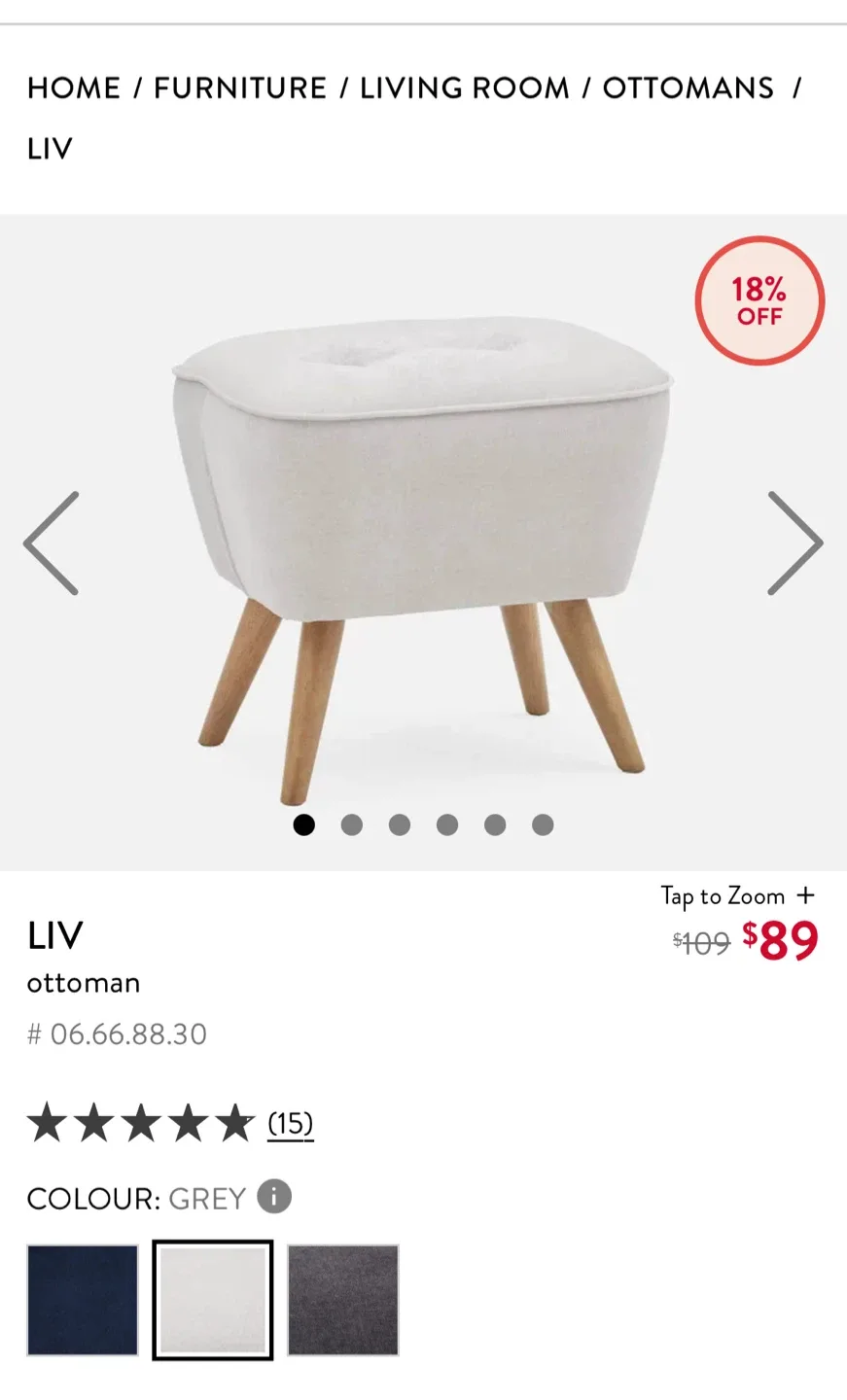Navigate to HOME breadcrumb
Screen dimensions: 847x1400
click(x=73, y=88)
